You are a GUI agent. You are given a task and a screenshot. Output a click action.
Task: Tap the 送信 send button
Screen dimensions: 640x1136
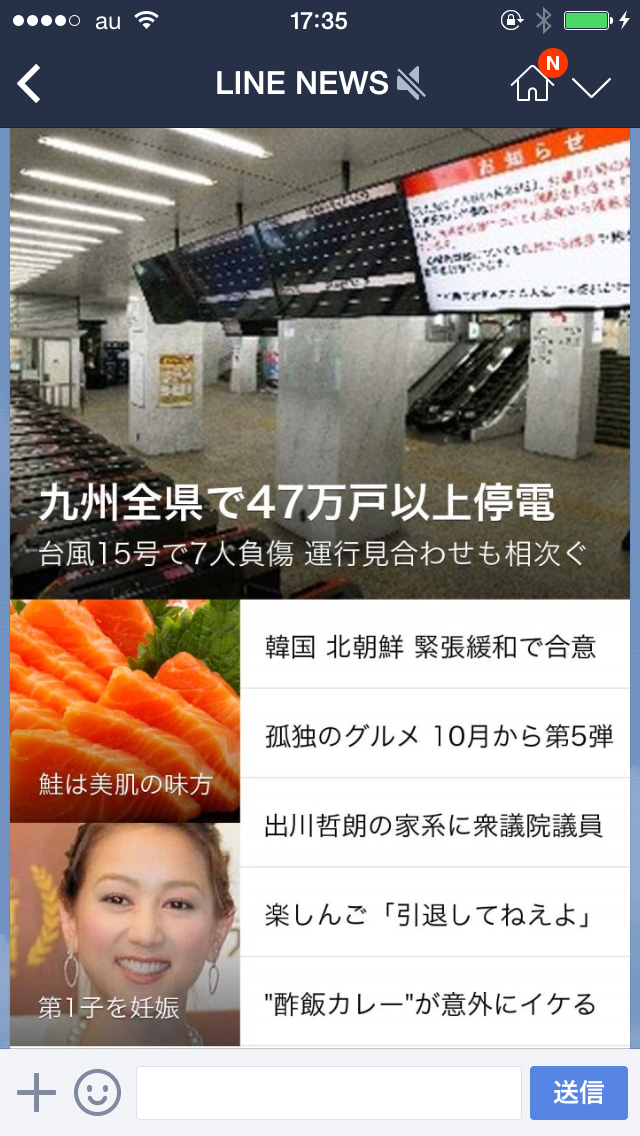click(x=578, y=1092)
